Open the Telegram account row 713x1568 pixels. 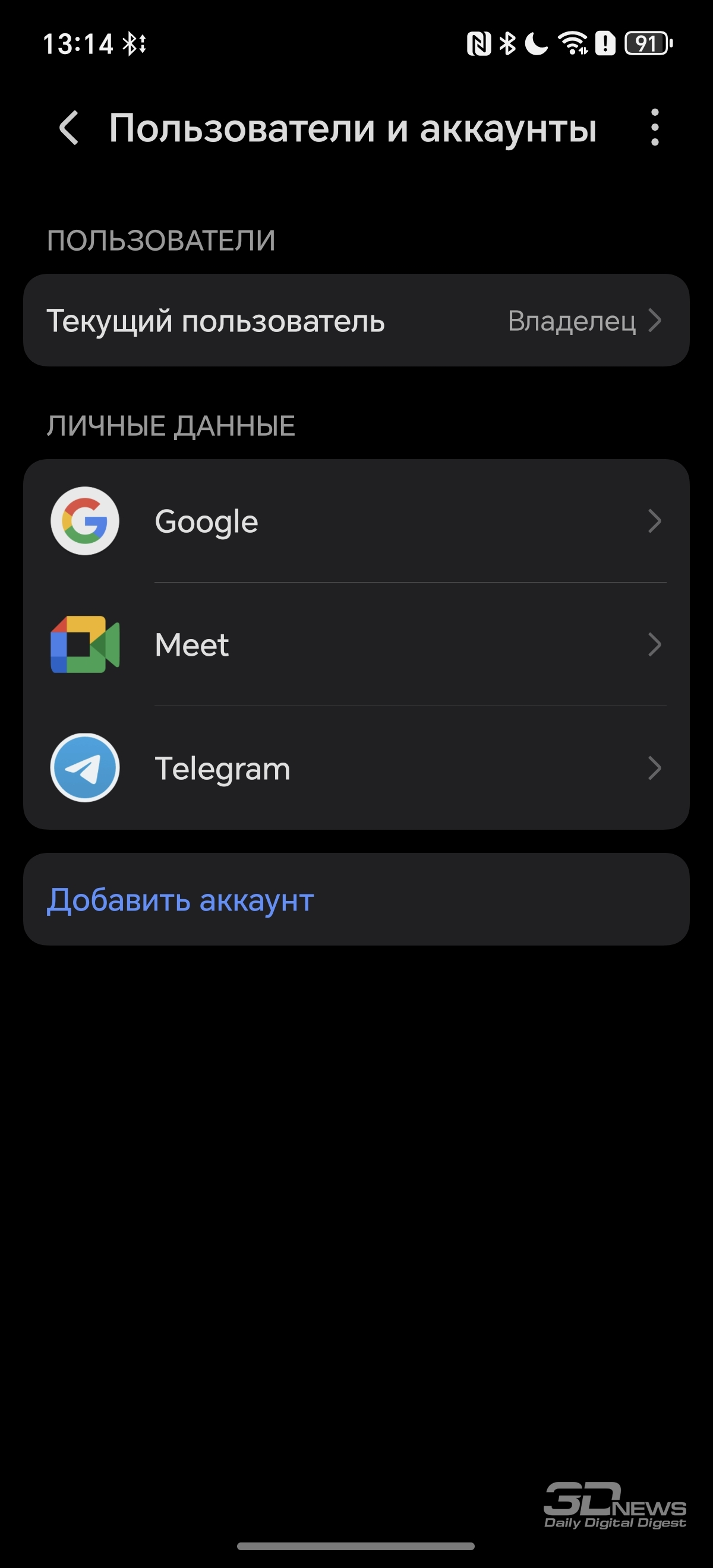(356, 768)
